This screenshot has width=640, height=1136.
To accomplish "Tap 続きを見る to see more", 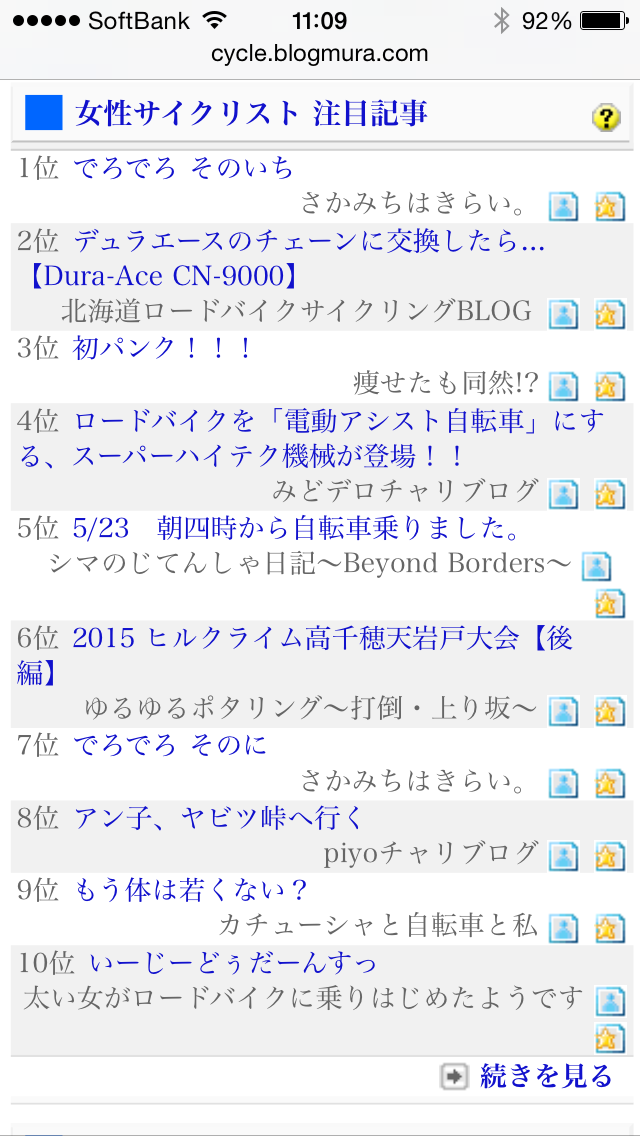I will point(546,1076).
